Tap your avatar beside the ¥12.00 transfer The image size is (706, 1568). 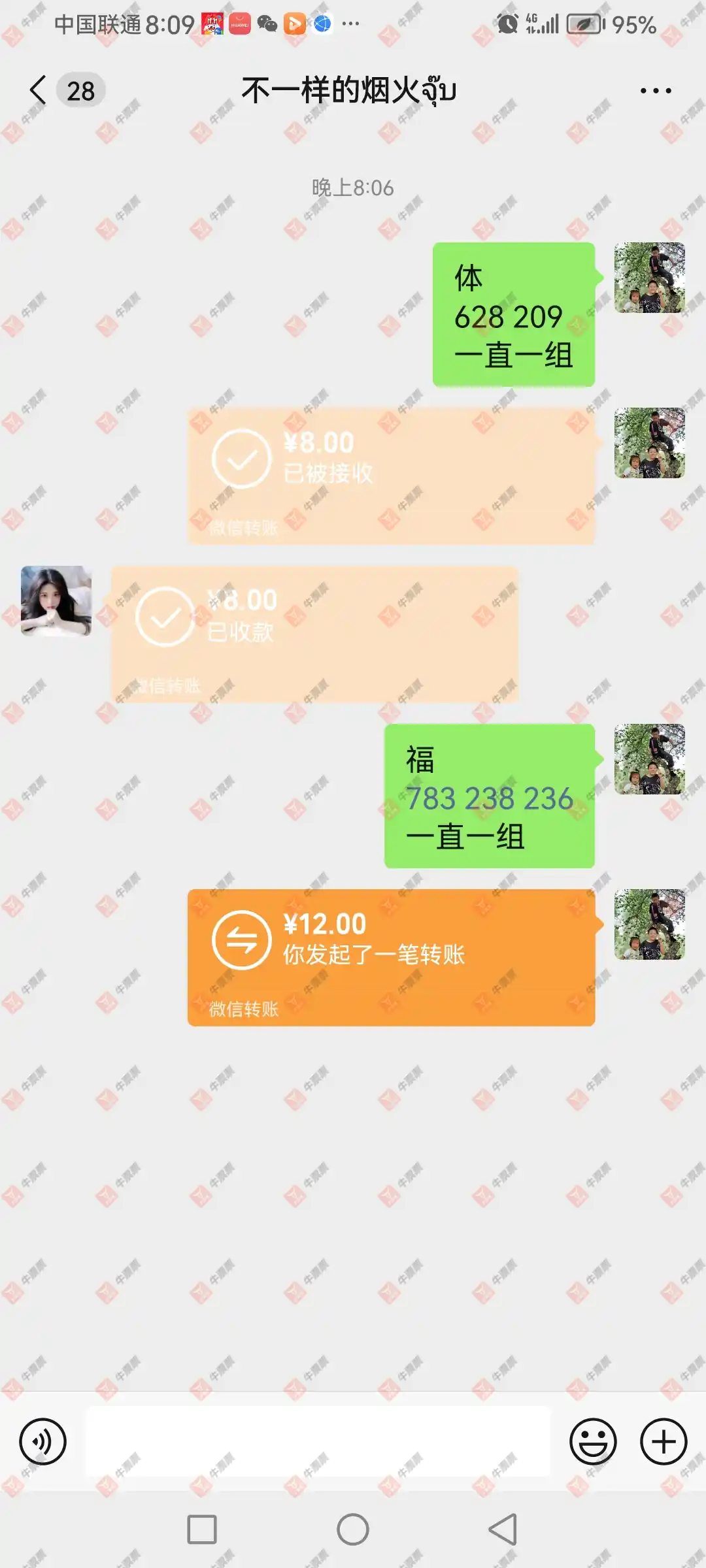(x=649, y=924)
